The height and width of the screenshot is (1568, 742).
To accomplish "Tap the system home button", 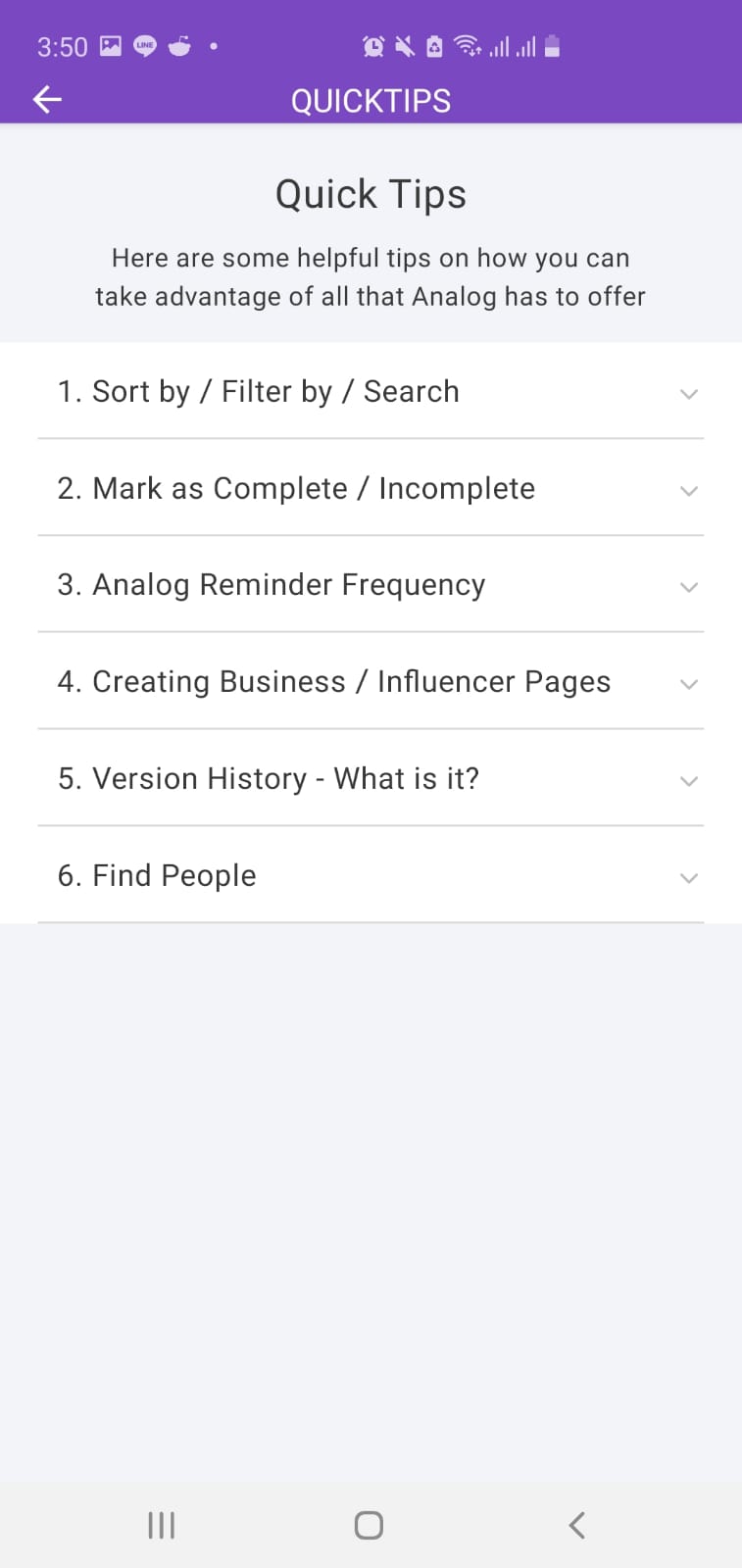I will pos(369,1525).
